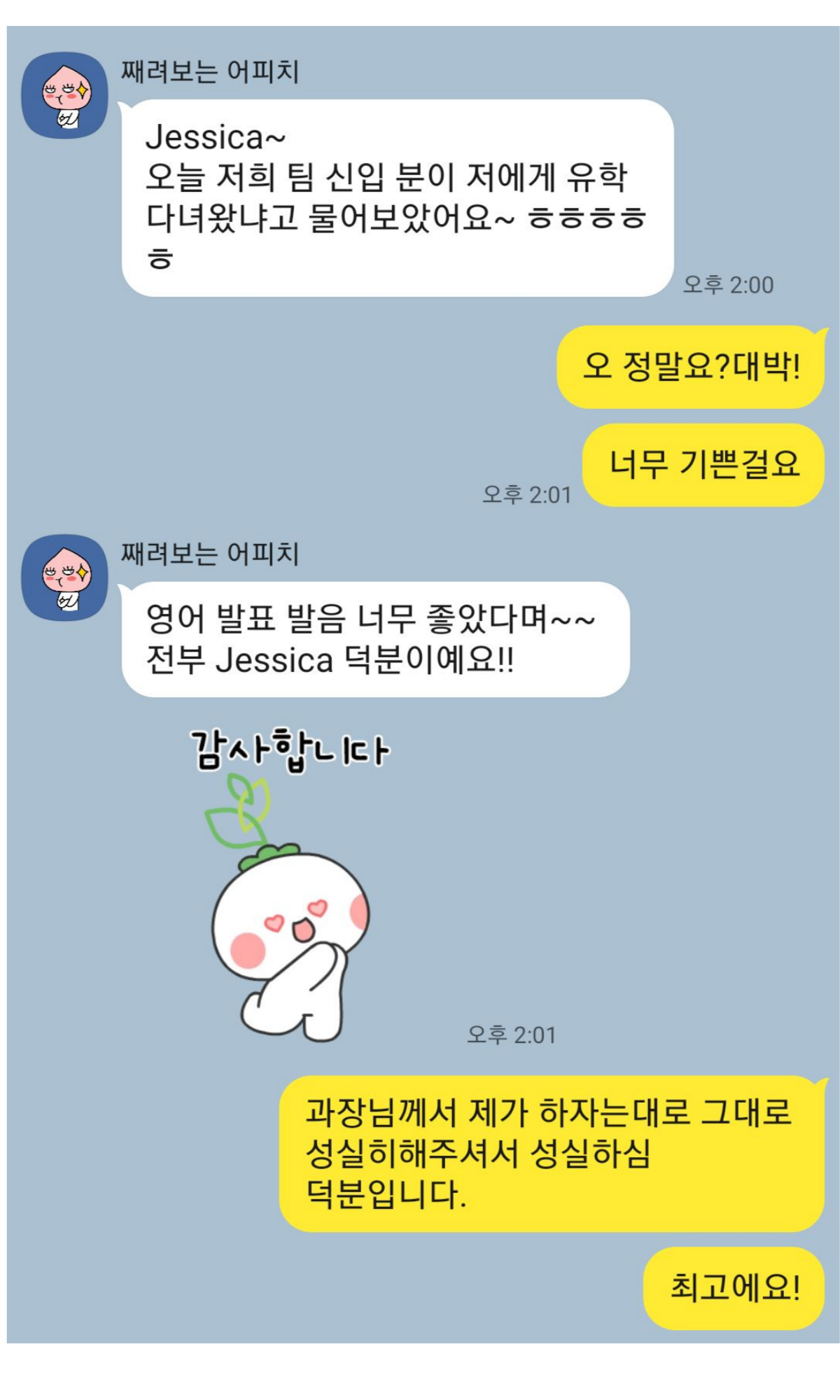Open sender's profile picture beside the Jessica~ message
This screenshot has width=840, height=1400.
(x=65, y=95)
